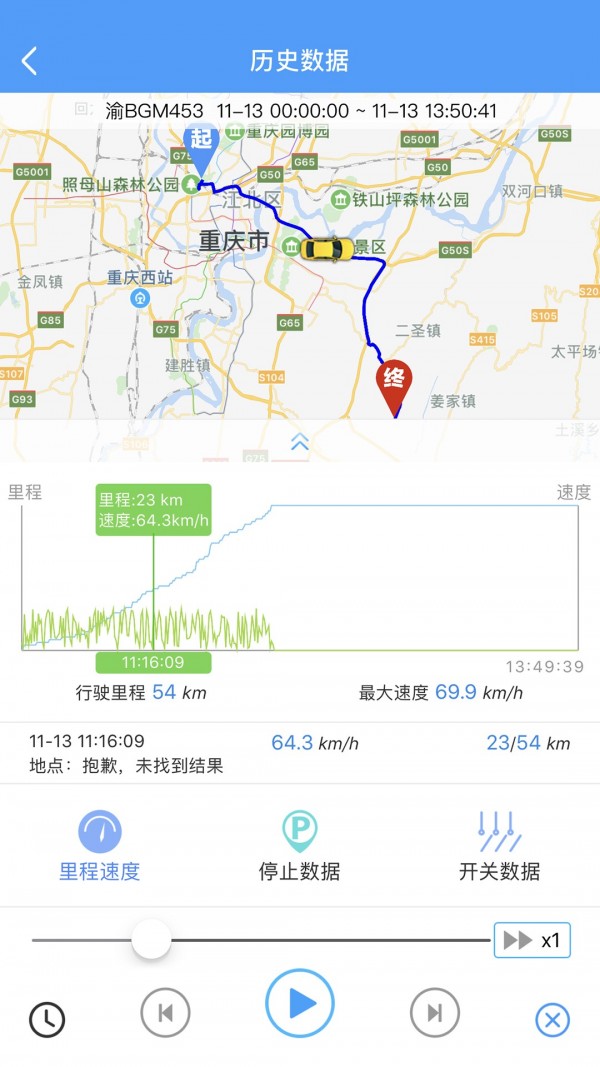Screen dimensions: 600x1067
Task: Go back from 历史数据 screen
Action: point(30,61)
